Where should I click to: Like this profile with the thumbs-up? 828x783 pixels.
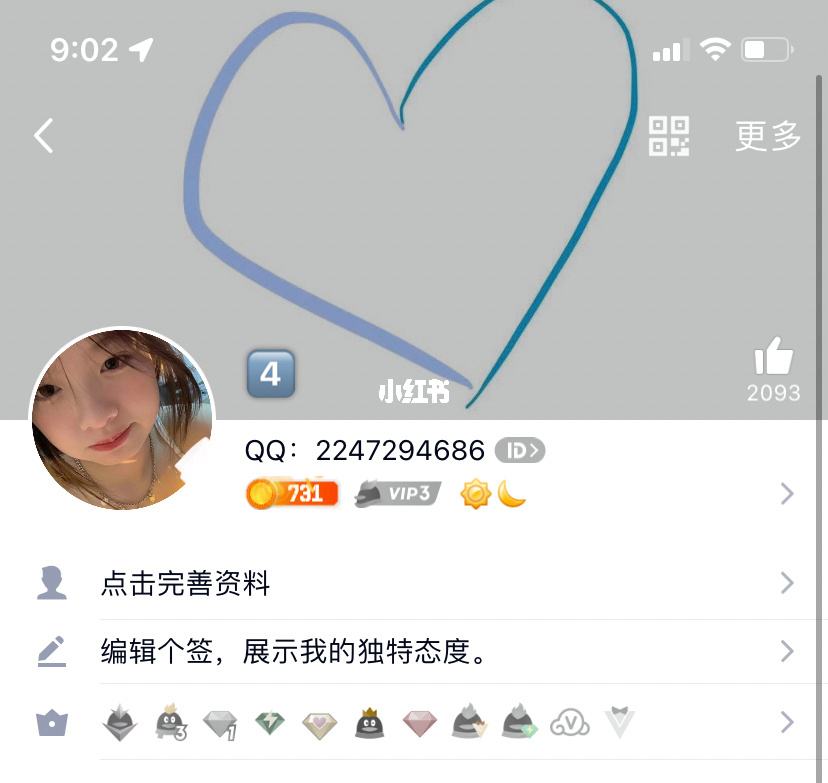pos(773,358)
